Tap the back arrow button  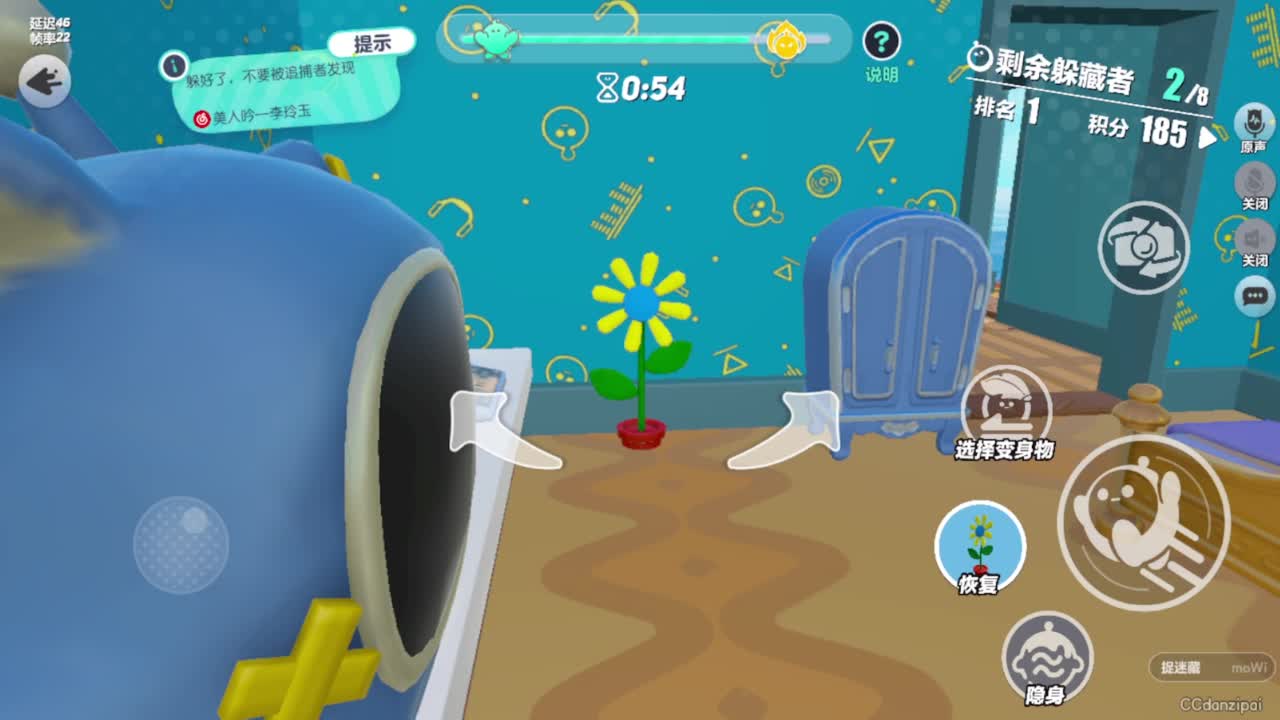tap(44, 82)
